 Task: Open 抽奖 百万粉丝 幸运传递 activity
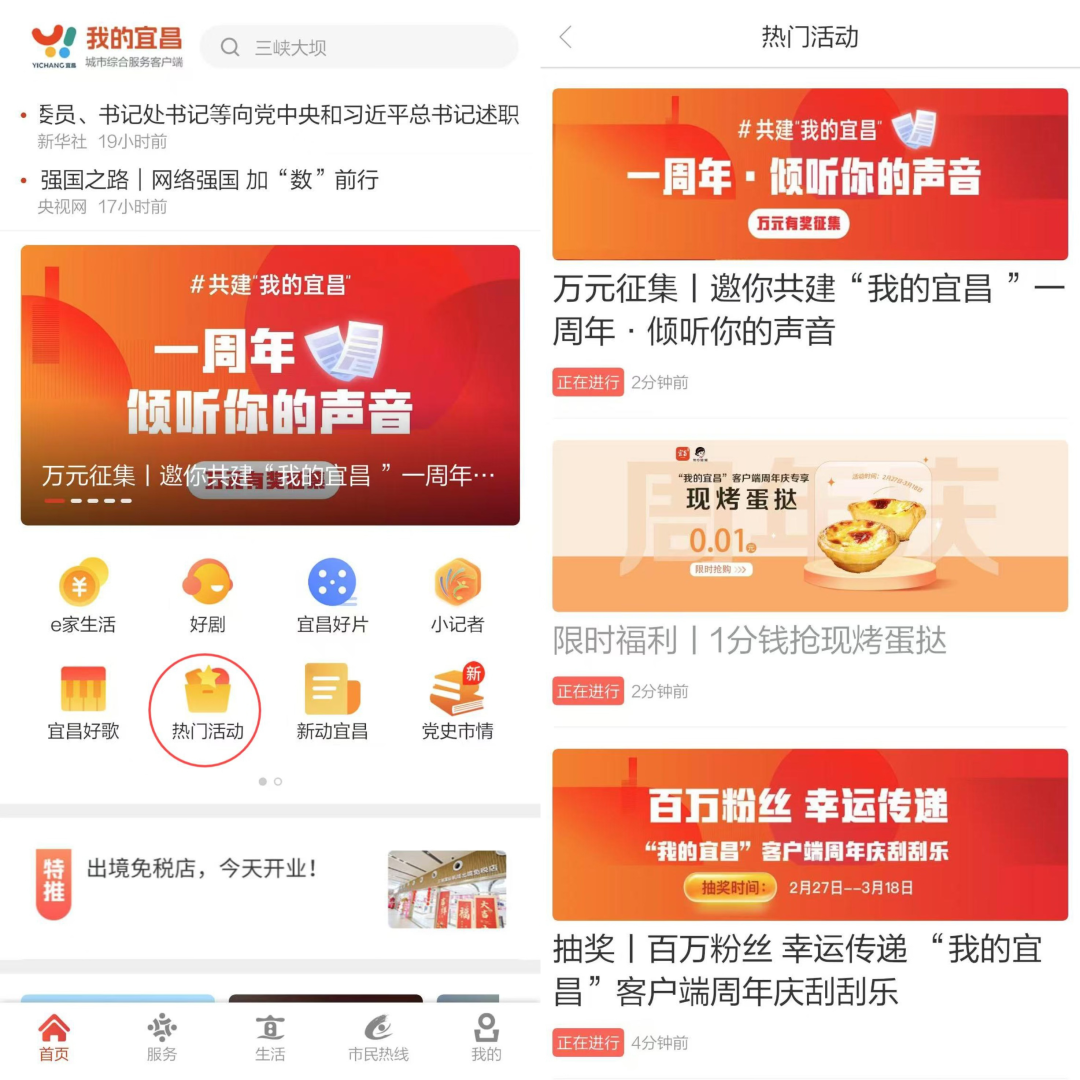810,880
